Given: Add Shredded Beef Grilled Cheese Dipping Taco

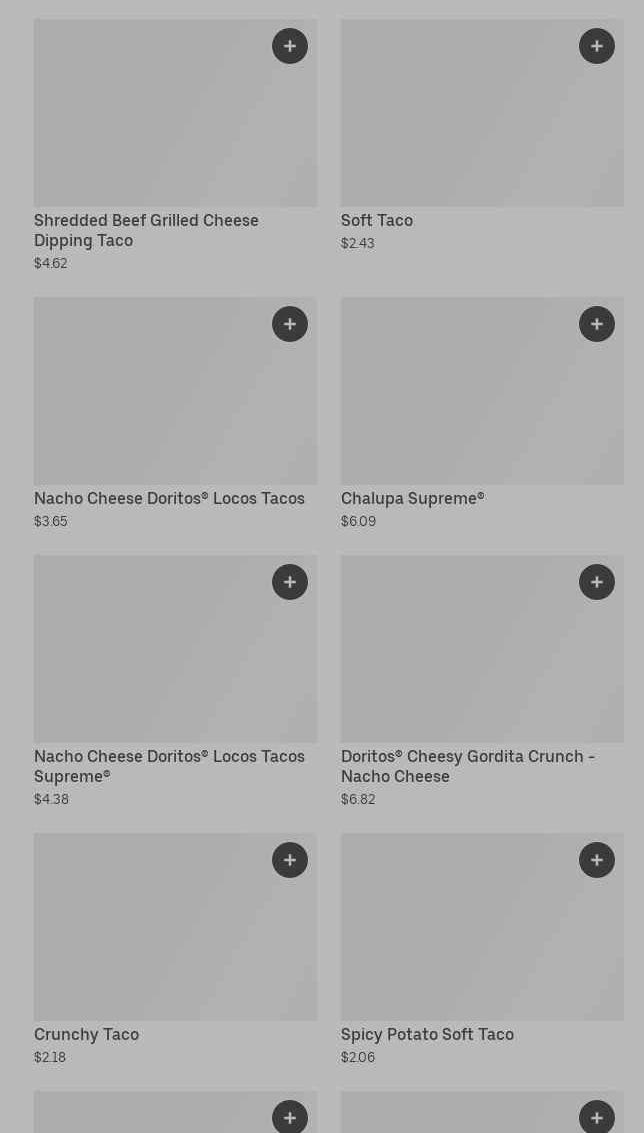Looking at the screenshot, I should 290,46.
